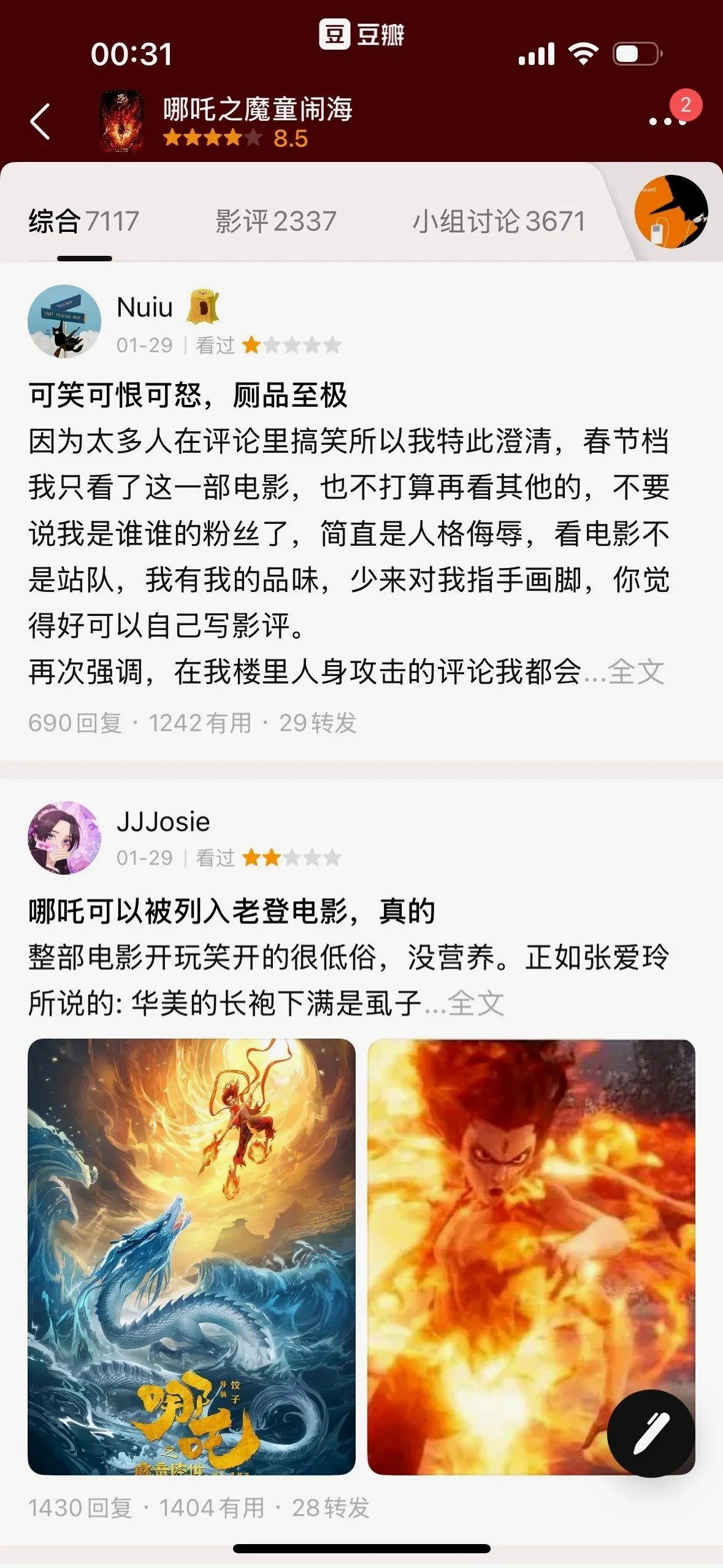Go back using the top-left arrow

40,121
